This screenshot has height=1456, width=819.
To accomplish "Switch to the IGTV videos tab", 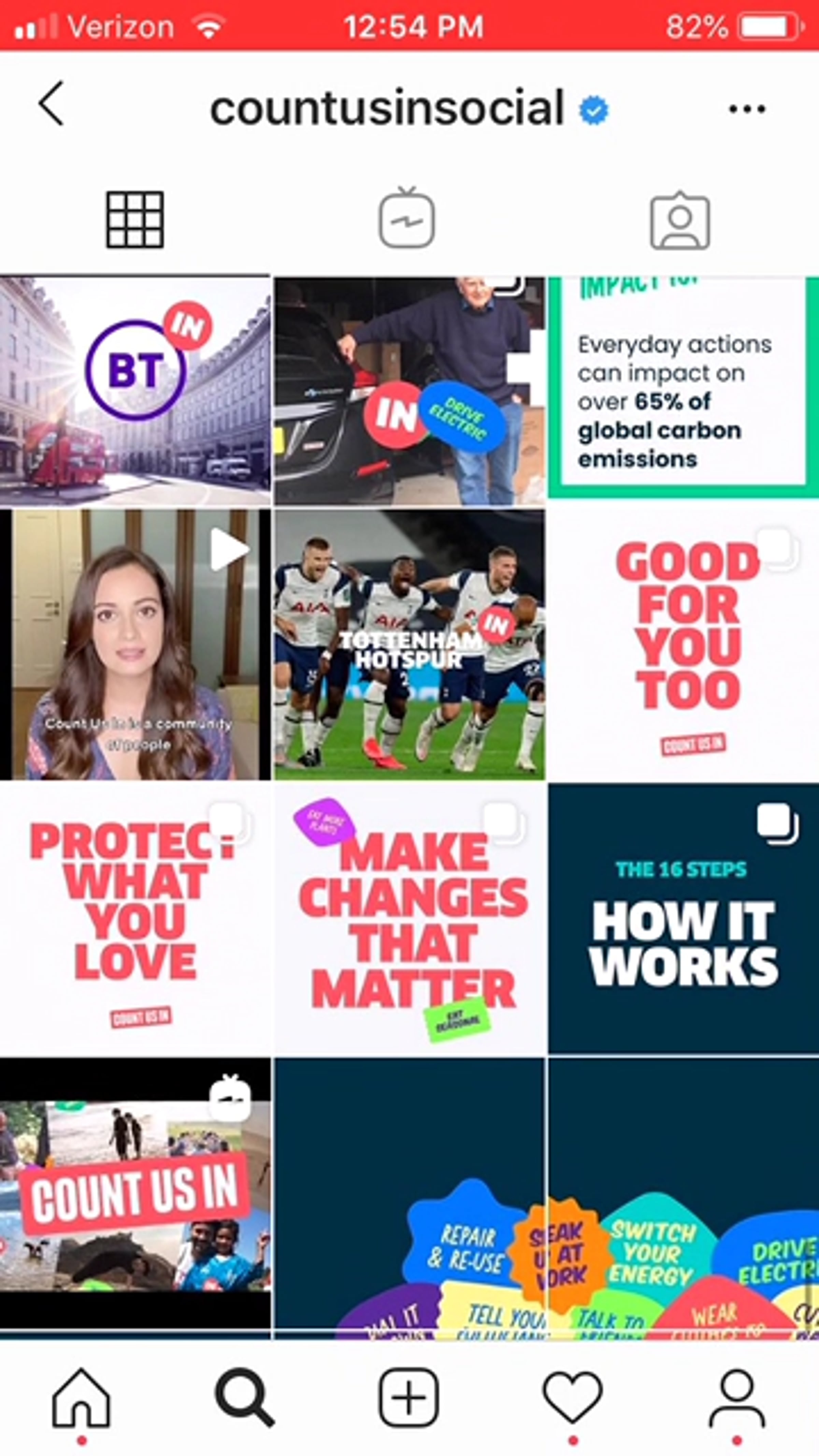I will point(407,218).
